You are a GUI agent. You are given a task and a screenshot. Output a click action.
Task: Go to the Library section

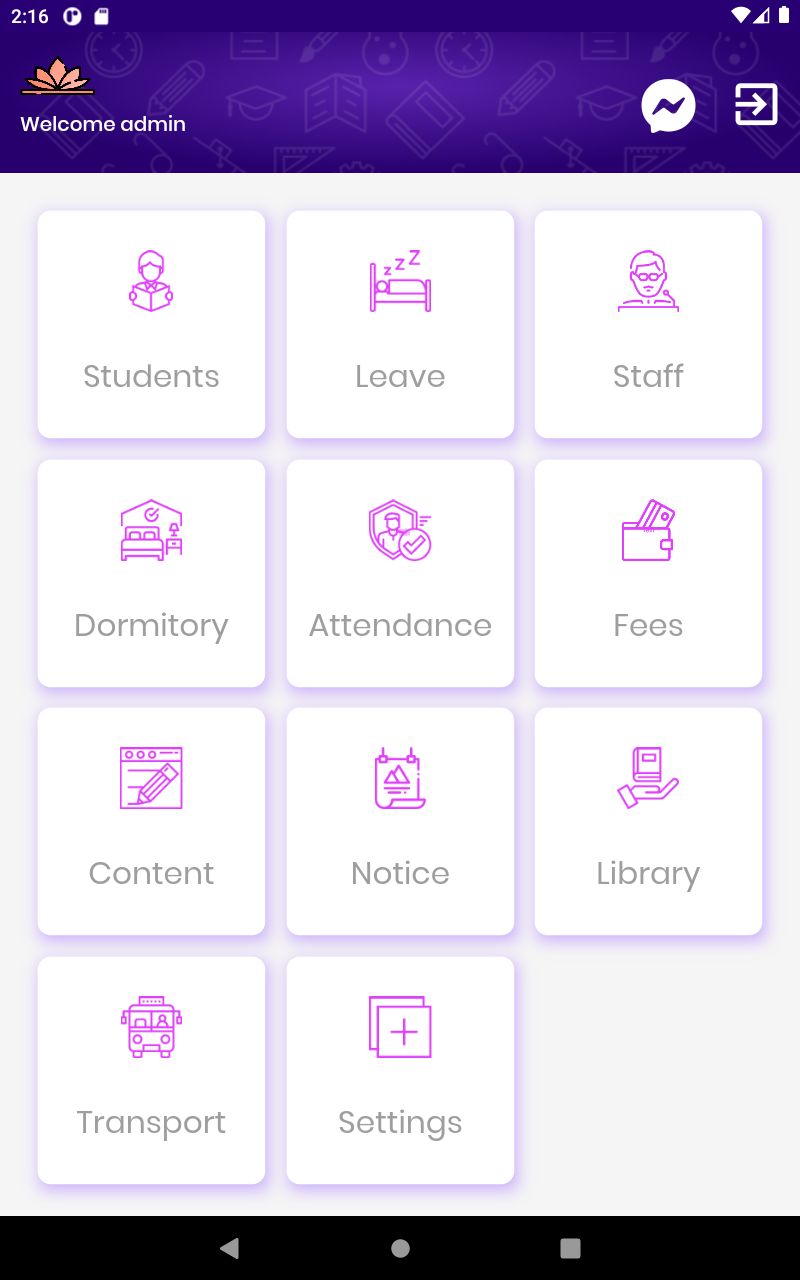click(x=648, y=821)
